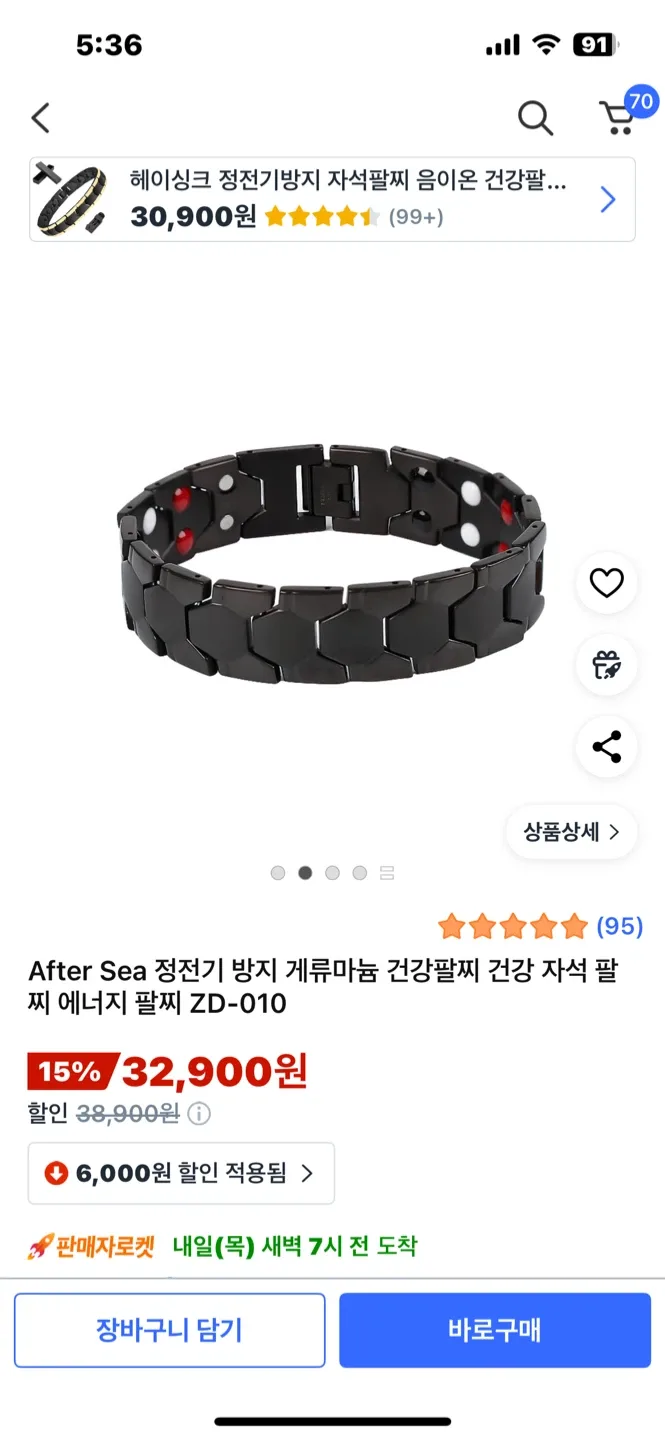The width and height of the screenshot is (665, 1440).
Task: Open the 헤이싱크 자석팔찌 recommended product banner
Action: pos(332,200)
